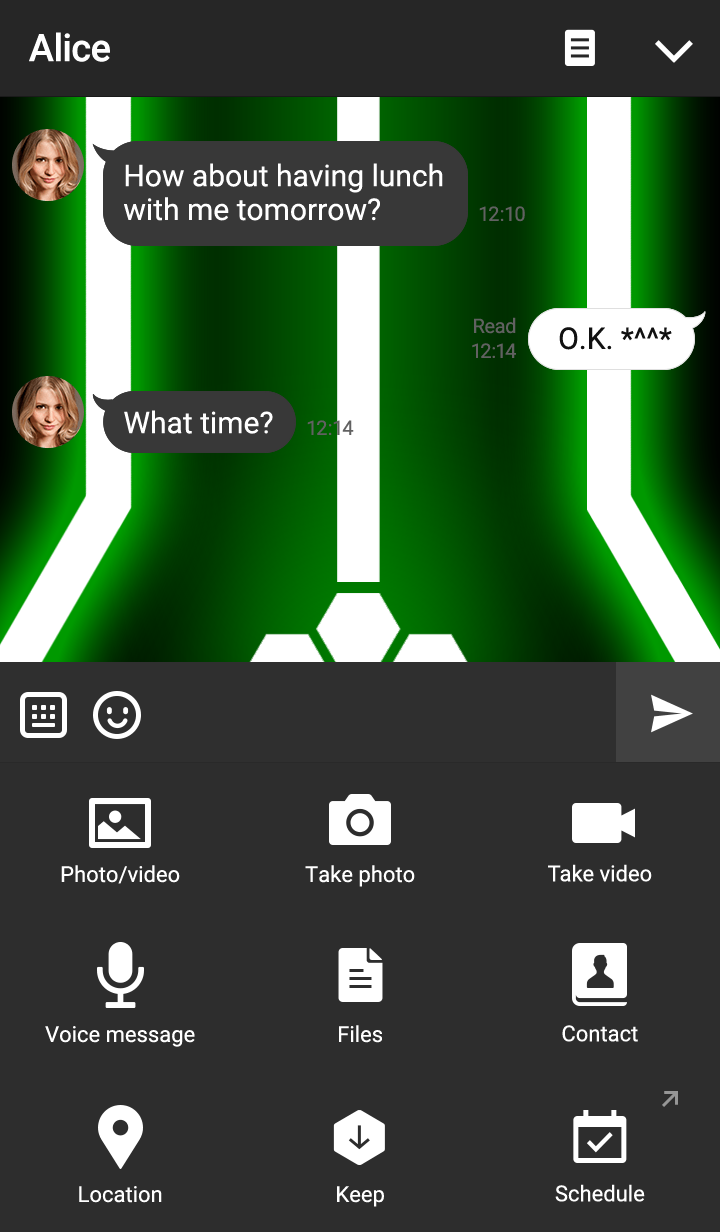
Task: Choose Take video option
Action: [x=600, y=840]
